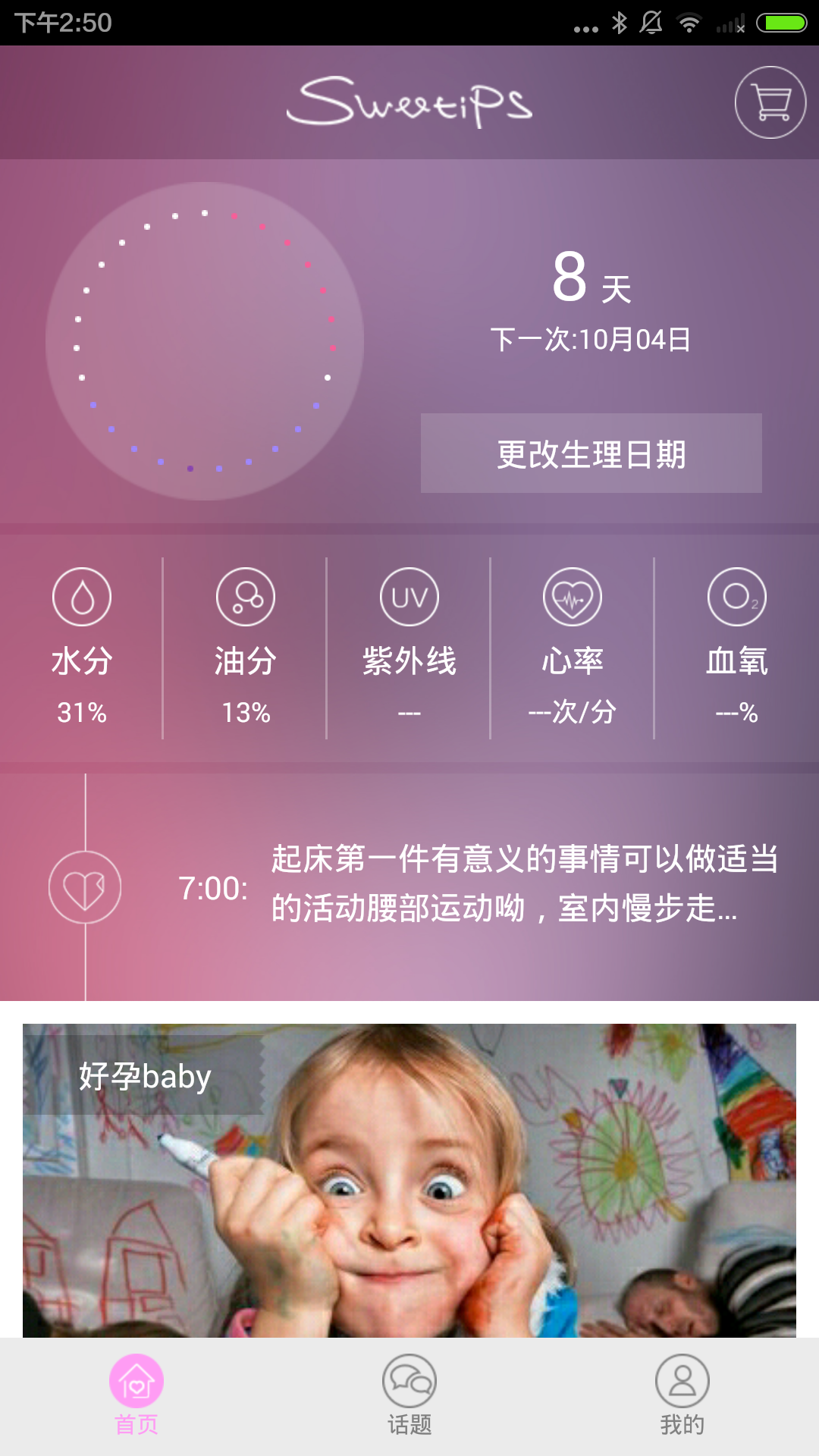
Task: Tap 更改生理日期 button
Action: click(591, 453)
